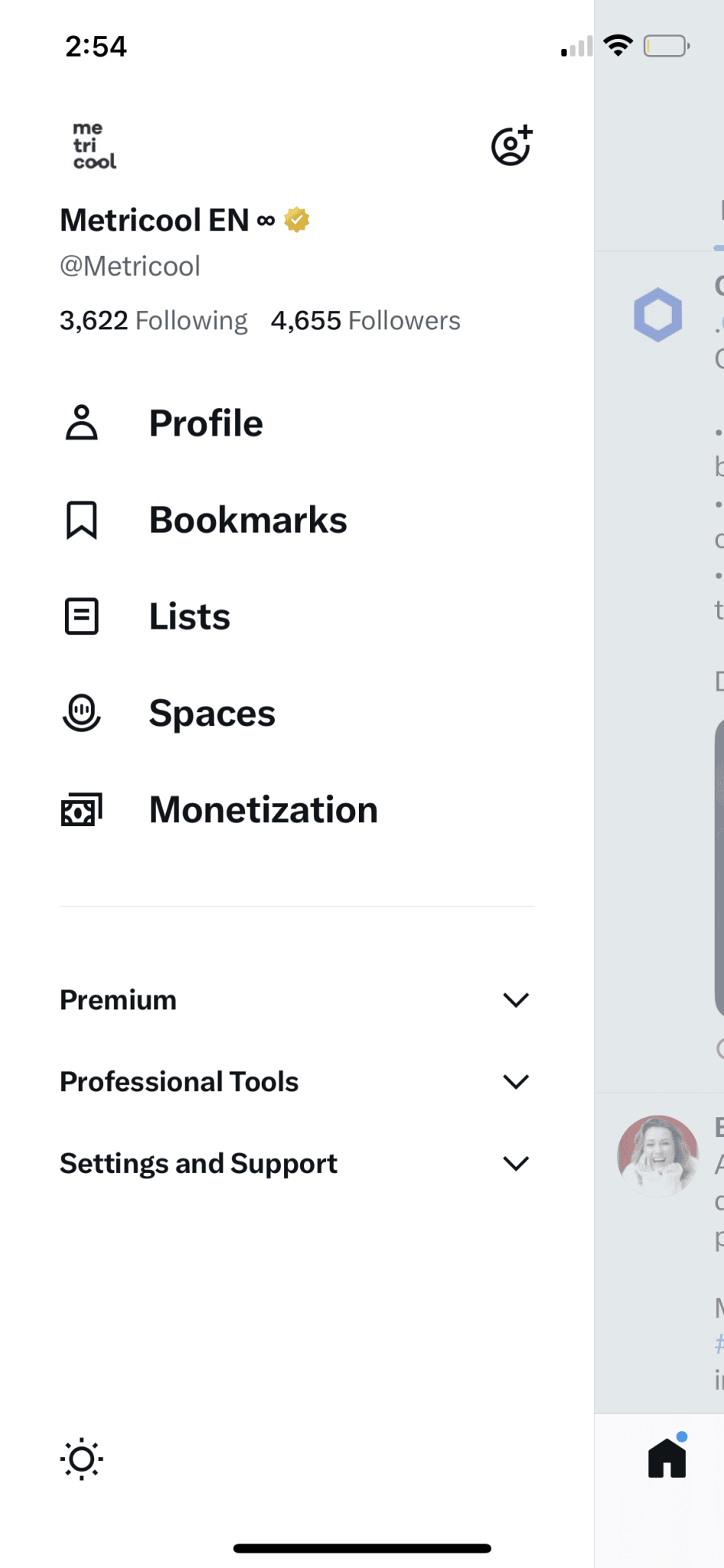Screen dimensions: 724x1568
Task: Select the Bookmarks icon
Action: (81, 520)
